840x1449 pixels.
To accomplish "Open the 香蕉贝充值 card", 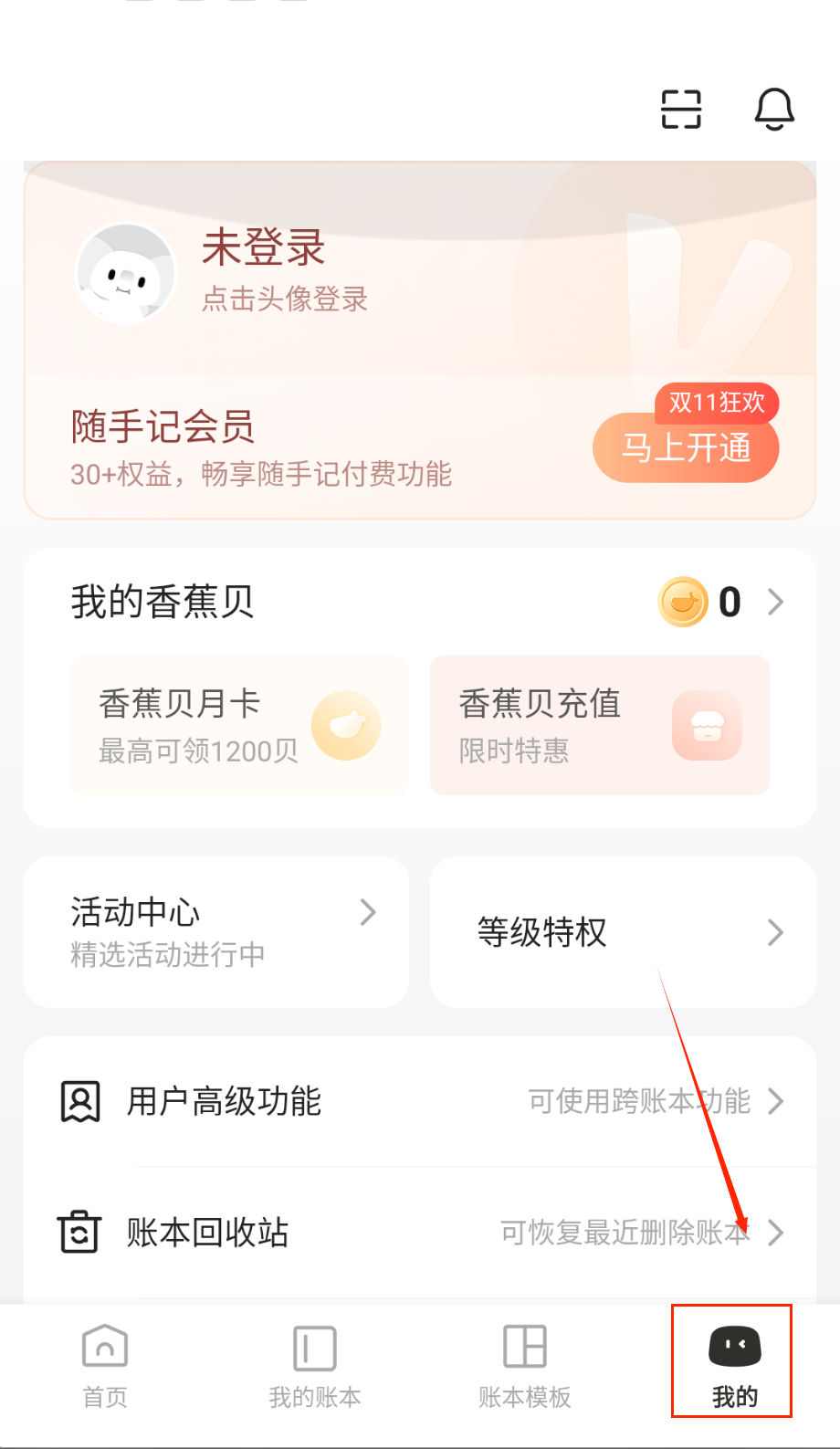I will [600, 726].
